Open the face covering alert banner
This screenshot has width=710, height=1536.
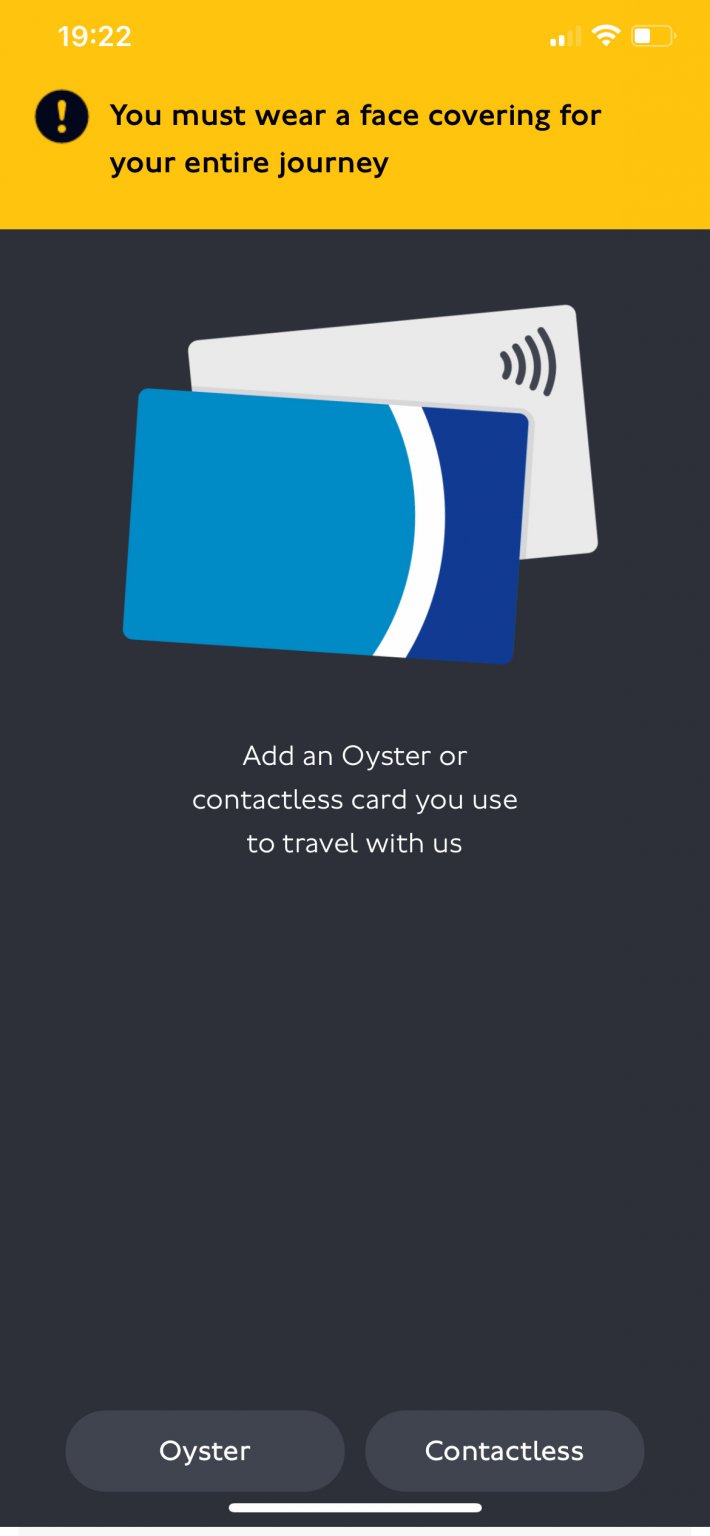click(355, 139)
